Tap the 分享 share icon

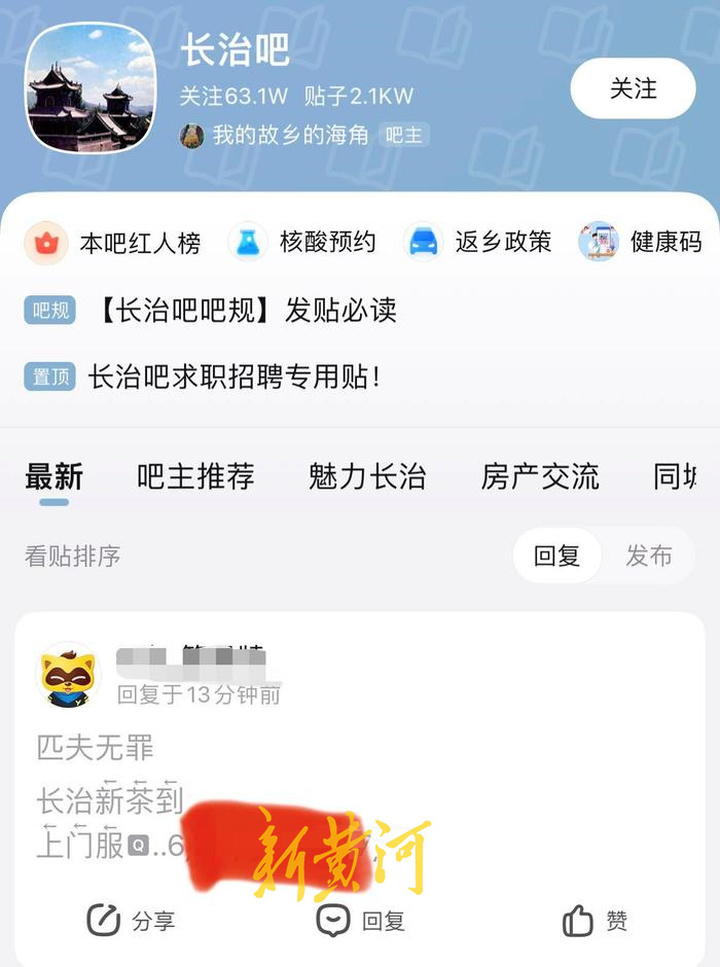coord(104,920)
